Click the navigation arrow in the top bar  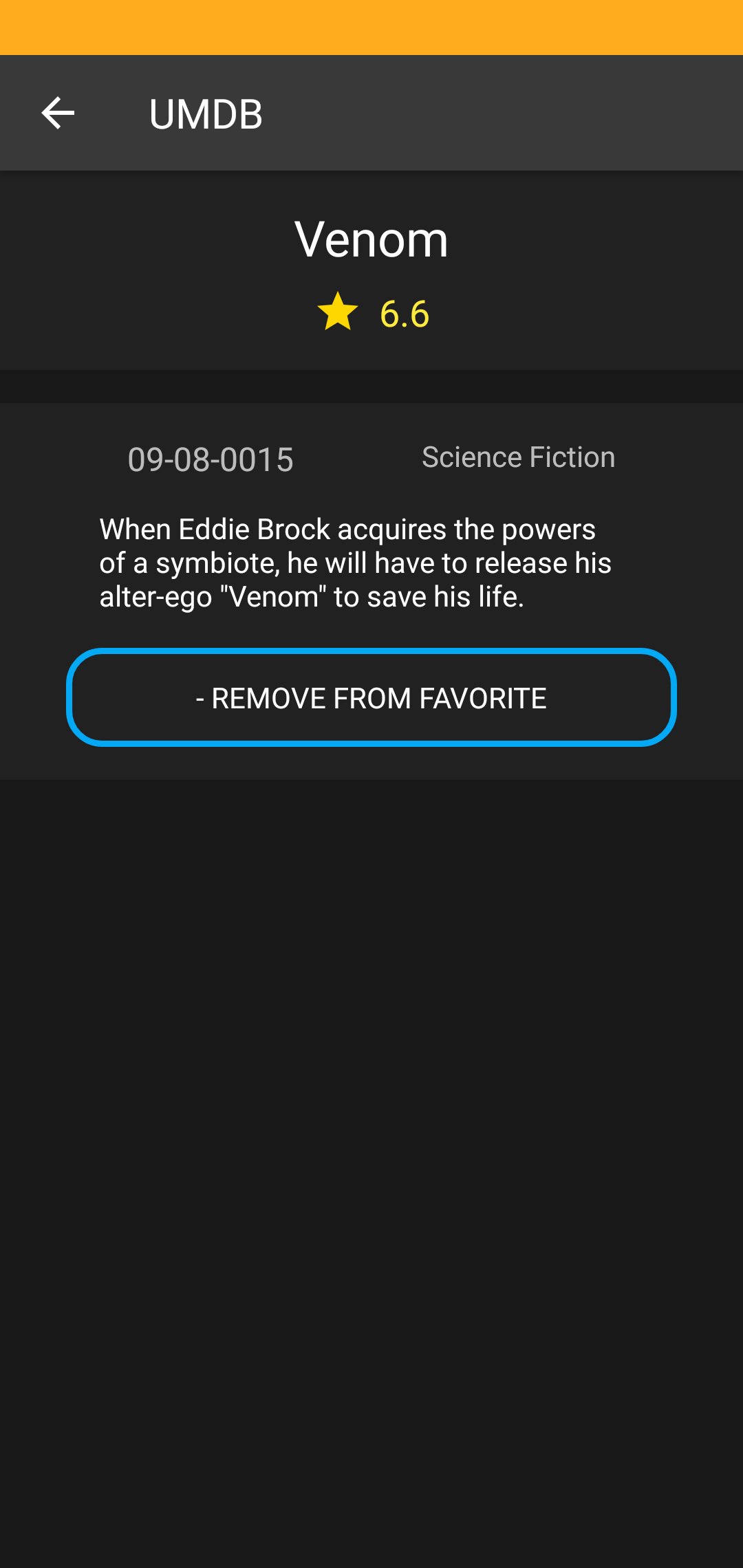[58, 112]
